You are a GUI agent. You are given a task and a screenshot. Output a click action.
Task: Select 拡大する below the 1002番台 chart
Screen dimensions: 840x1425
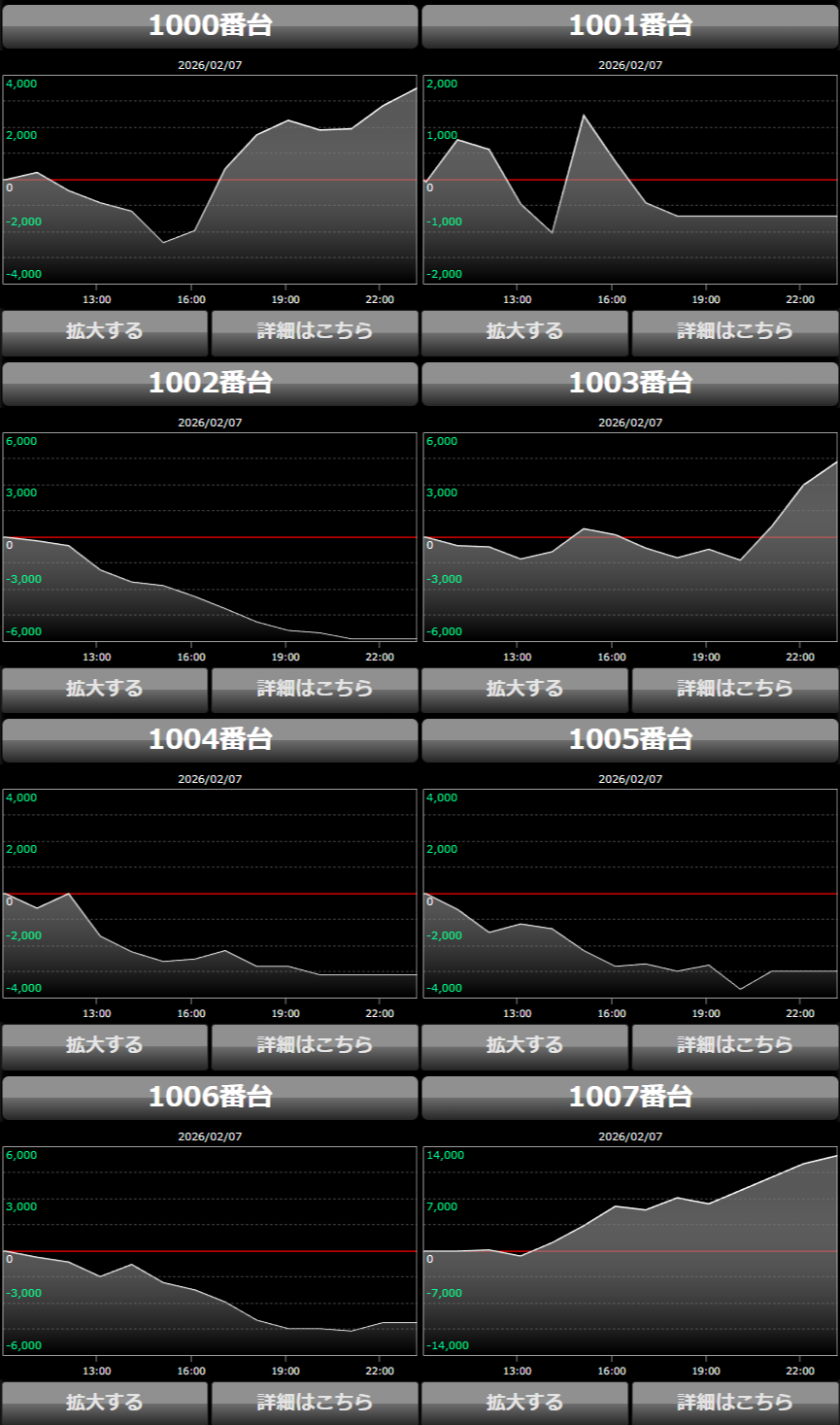pyautogui.click(x=105, y=690)
